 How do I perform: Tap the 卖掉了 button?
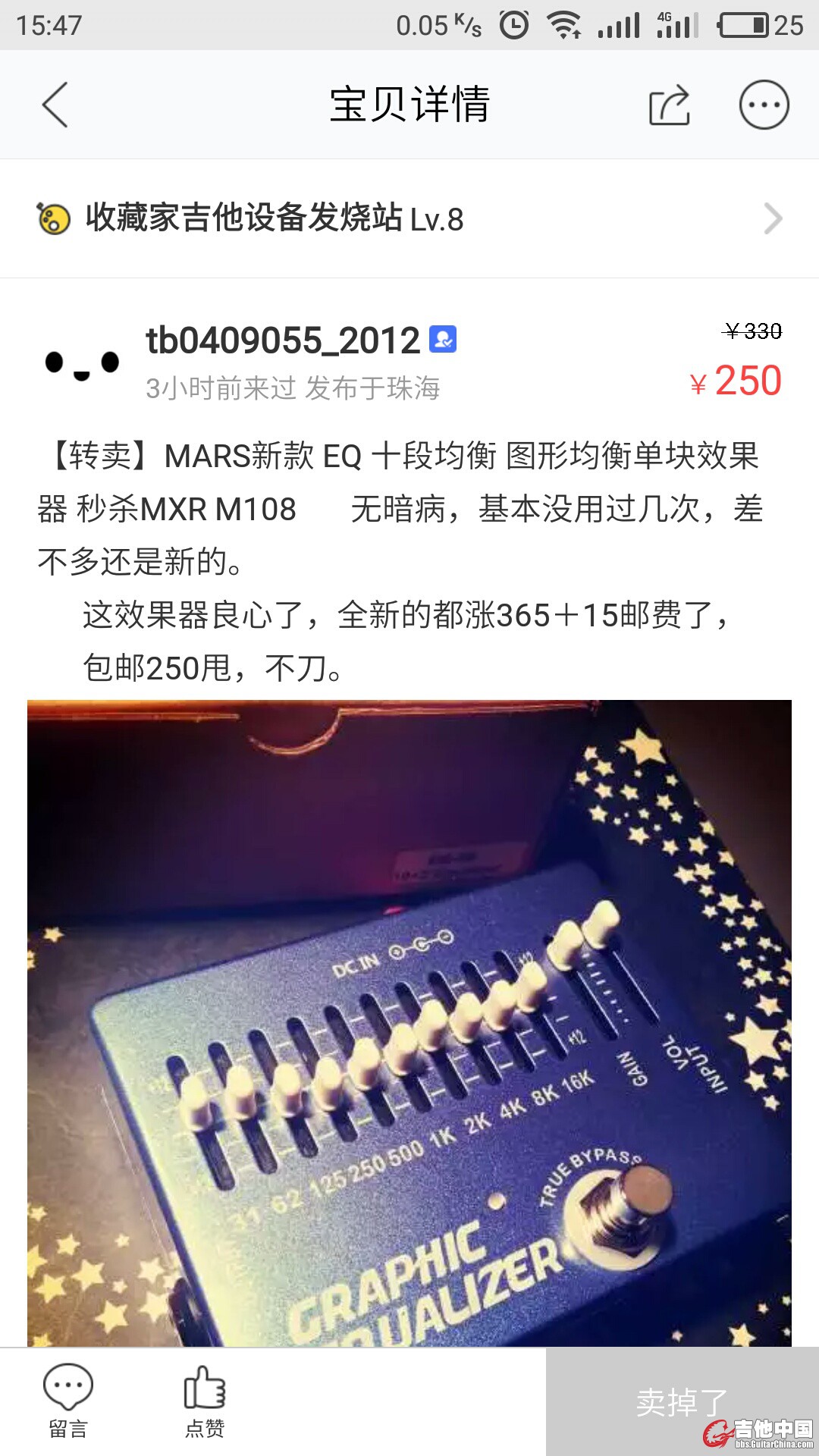(x=681, y=1401)
